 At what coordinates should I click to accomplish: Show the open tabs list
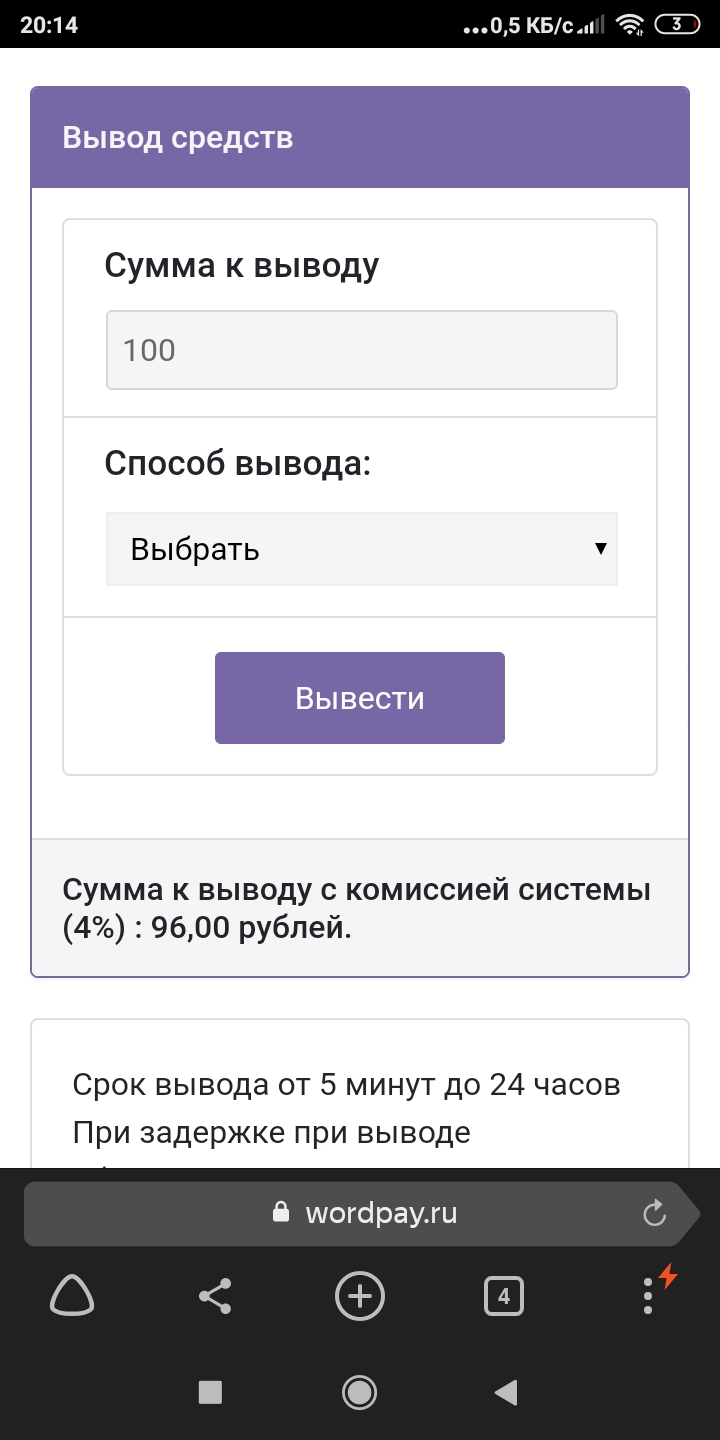pyautogui.click(x=504, y=1297)
